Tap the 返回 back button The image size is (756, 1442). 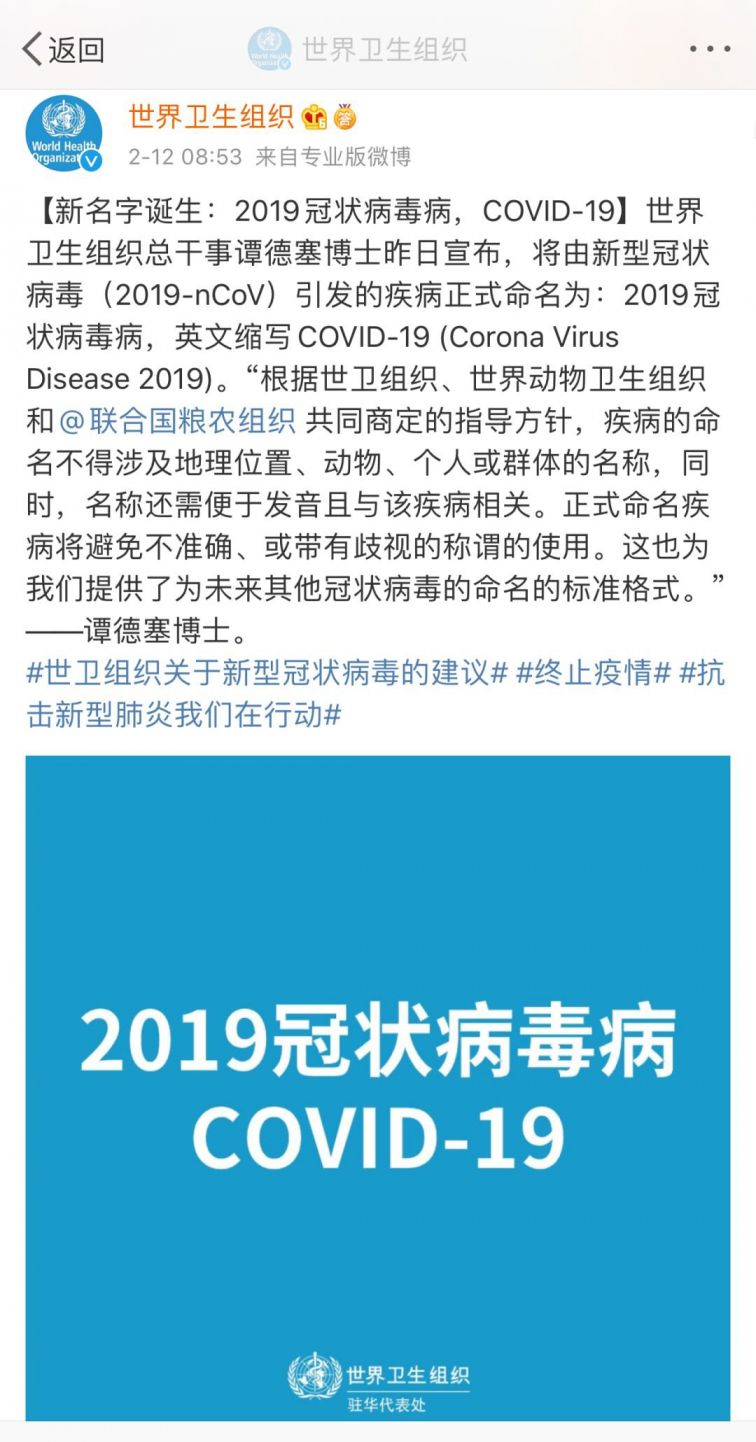(63, 48)
